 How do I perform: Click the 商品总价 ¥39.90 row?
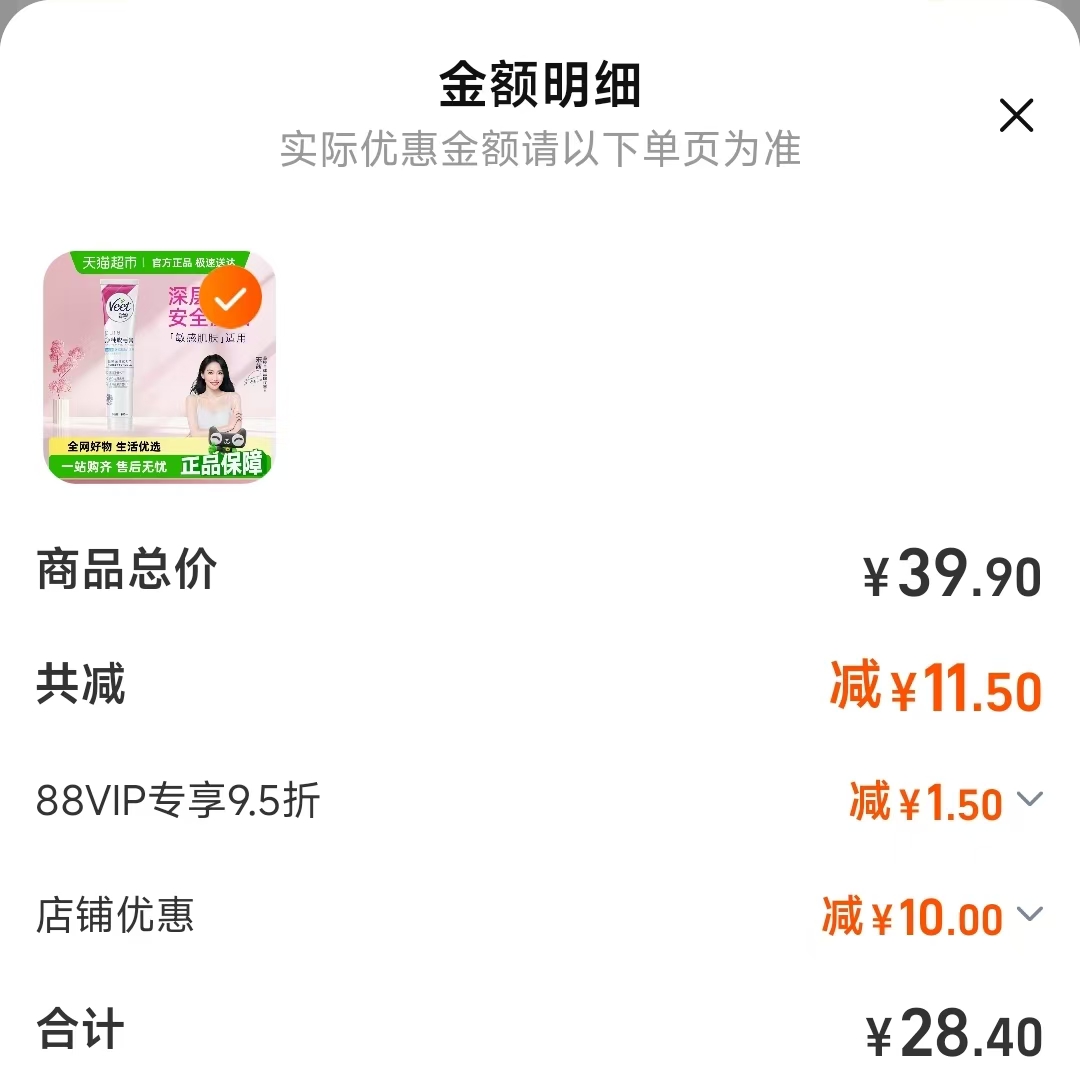pyautogui.click(x=540, y=570)
